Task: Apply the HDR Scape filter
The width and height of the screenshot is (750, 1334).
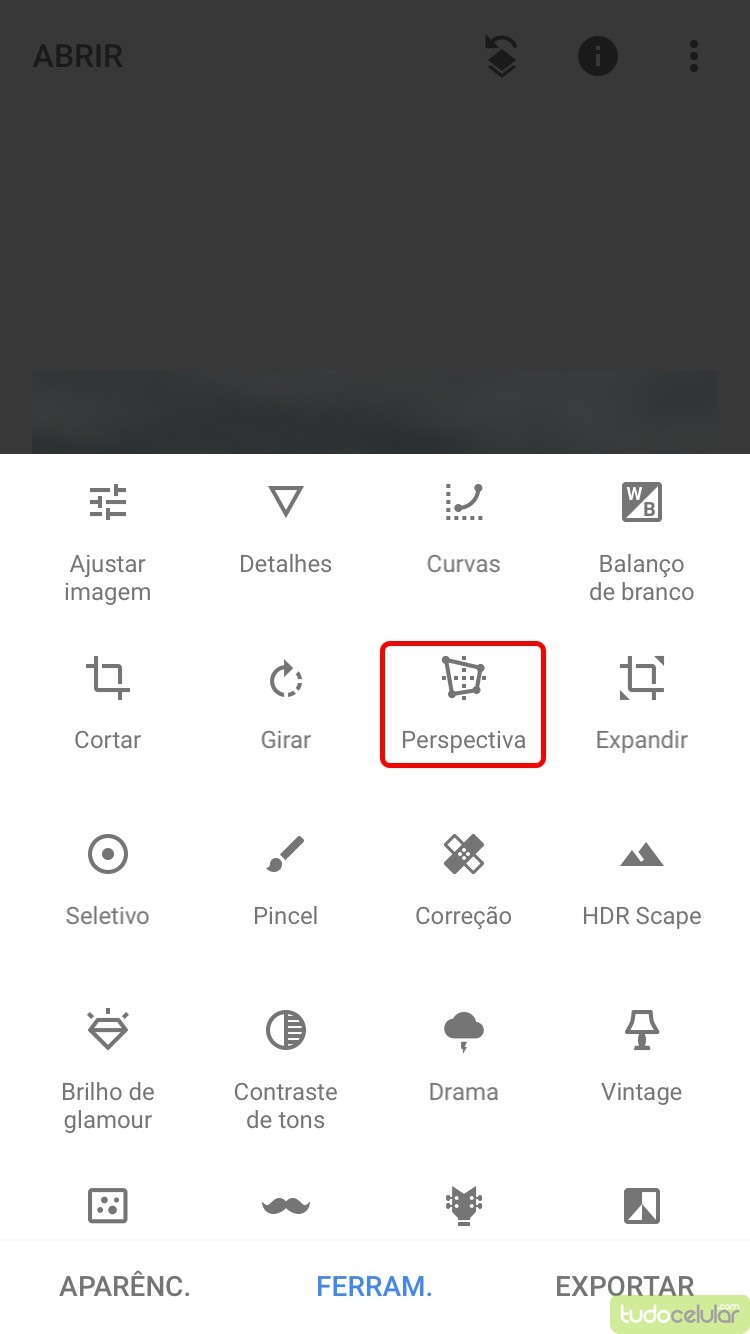Action: pyautogui.click(x=641, y=878)
